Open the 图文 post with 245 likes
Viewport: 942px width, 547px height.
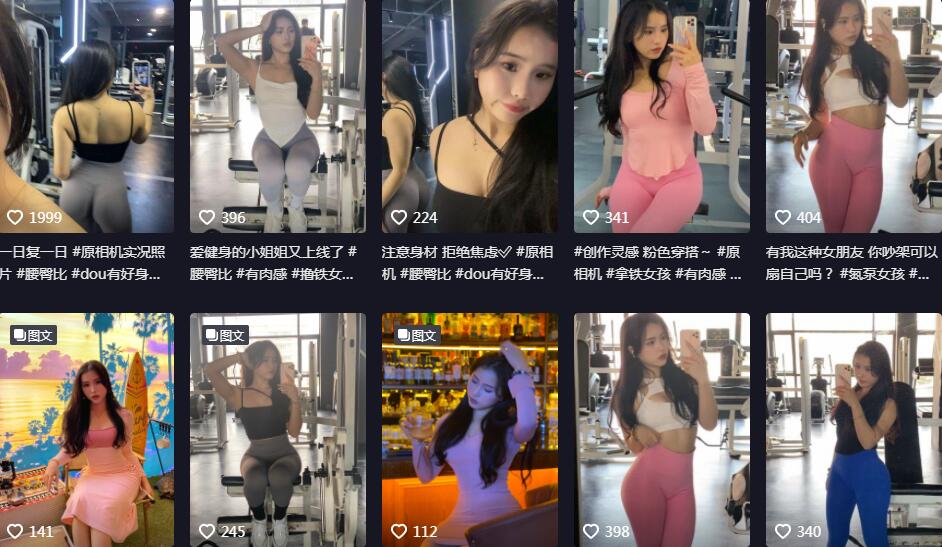(277, 430)
